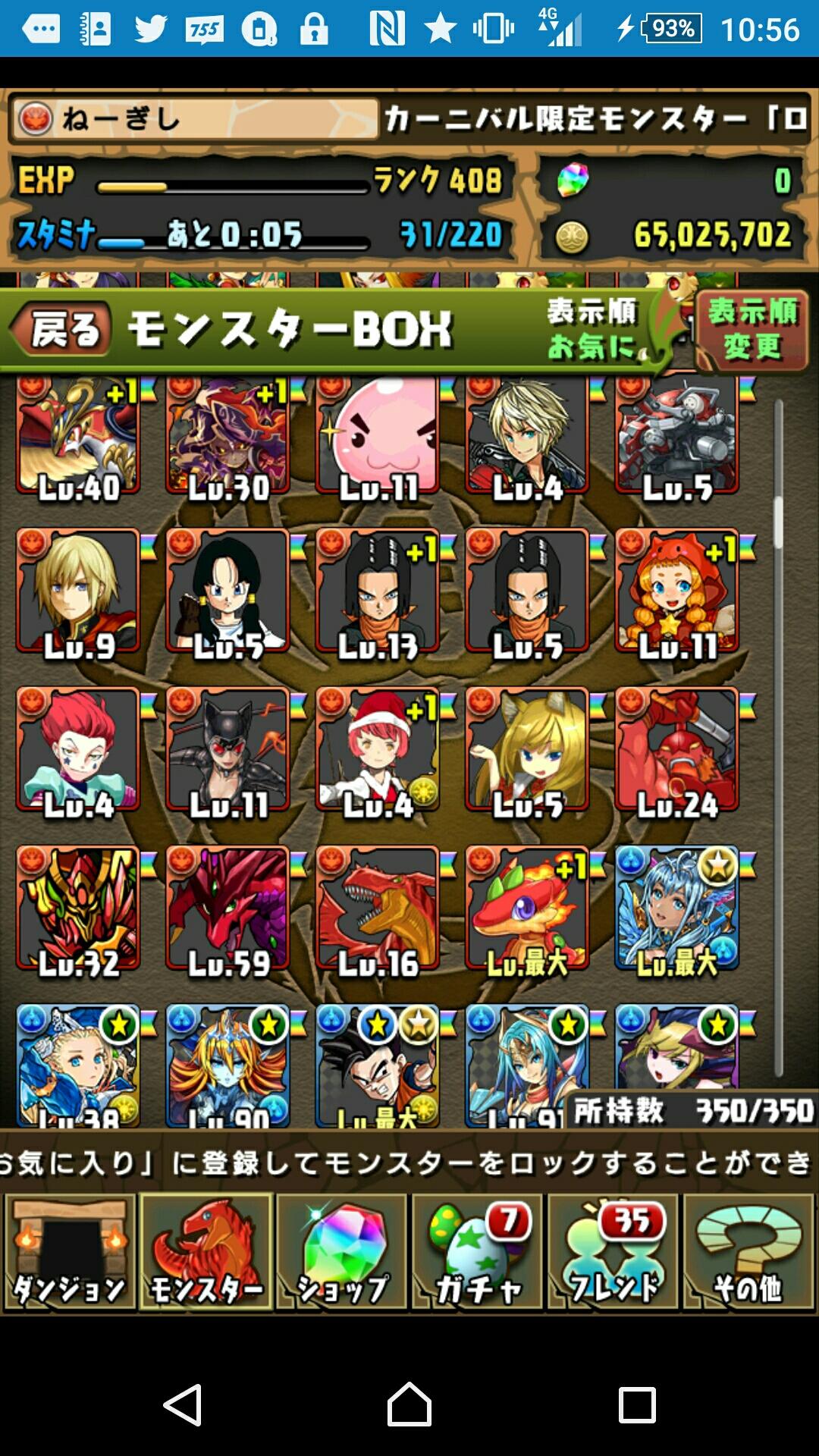Open the red robot monster Lv.24
This screenshot has width=819, height=1456.
pyautogui.click(x=677, y=749)
